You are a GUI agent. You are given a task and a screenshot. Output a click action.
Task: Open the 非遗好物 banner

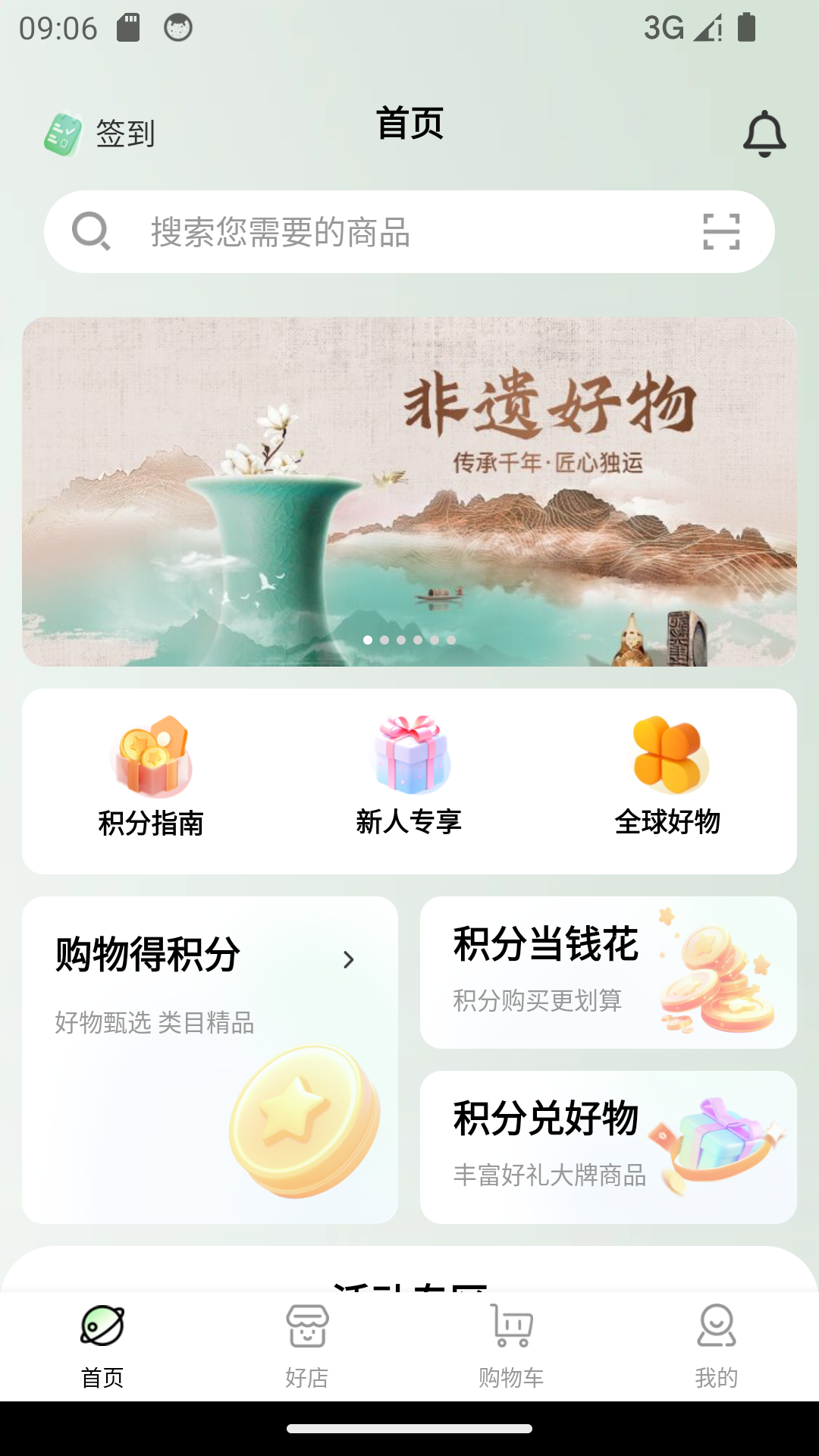pyautogui.click(x=409, y=491)
